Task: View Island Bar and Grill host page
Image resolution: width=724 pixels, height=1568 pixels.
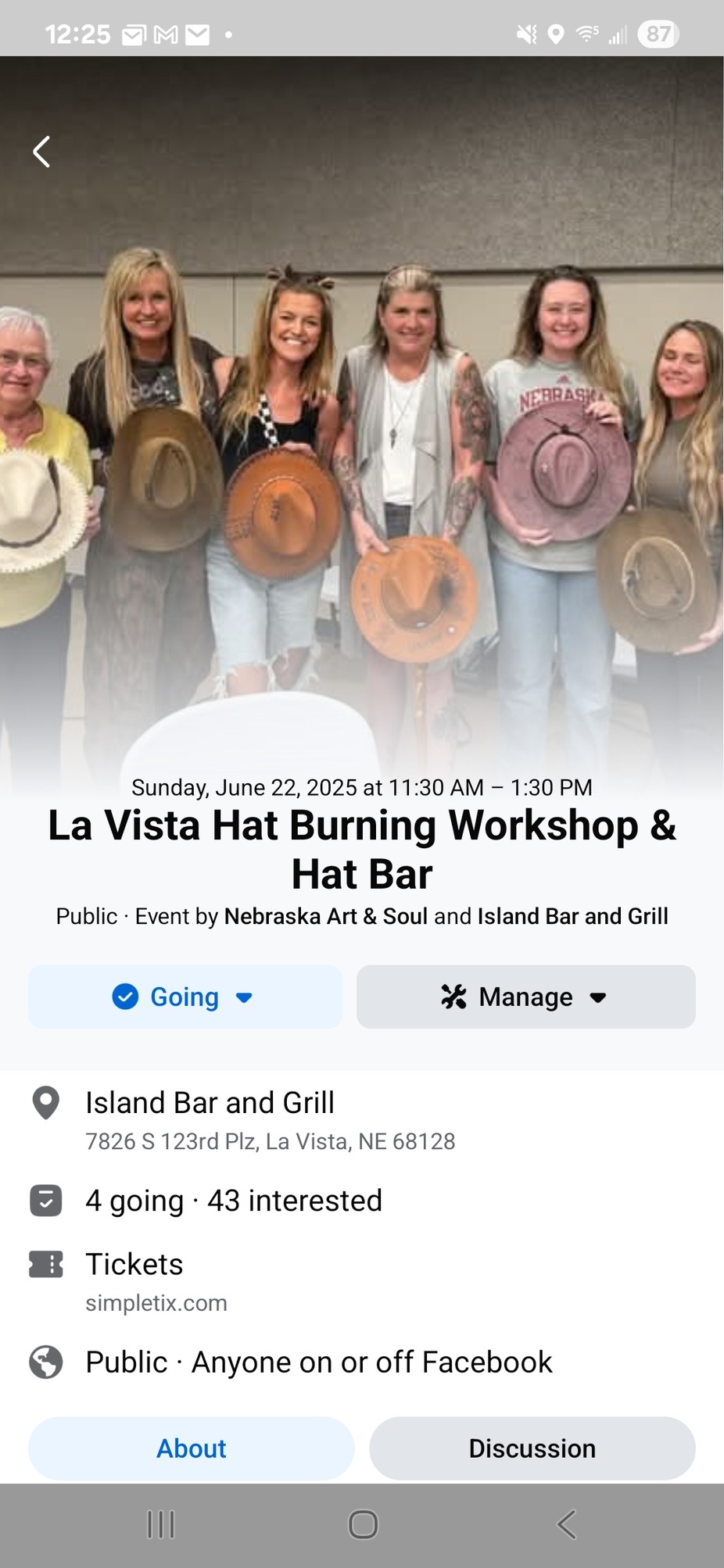Action: coord(572,916)
